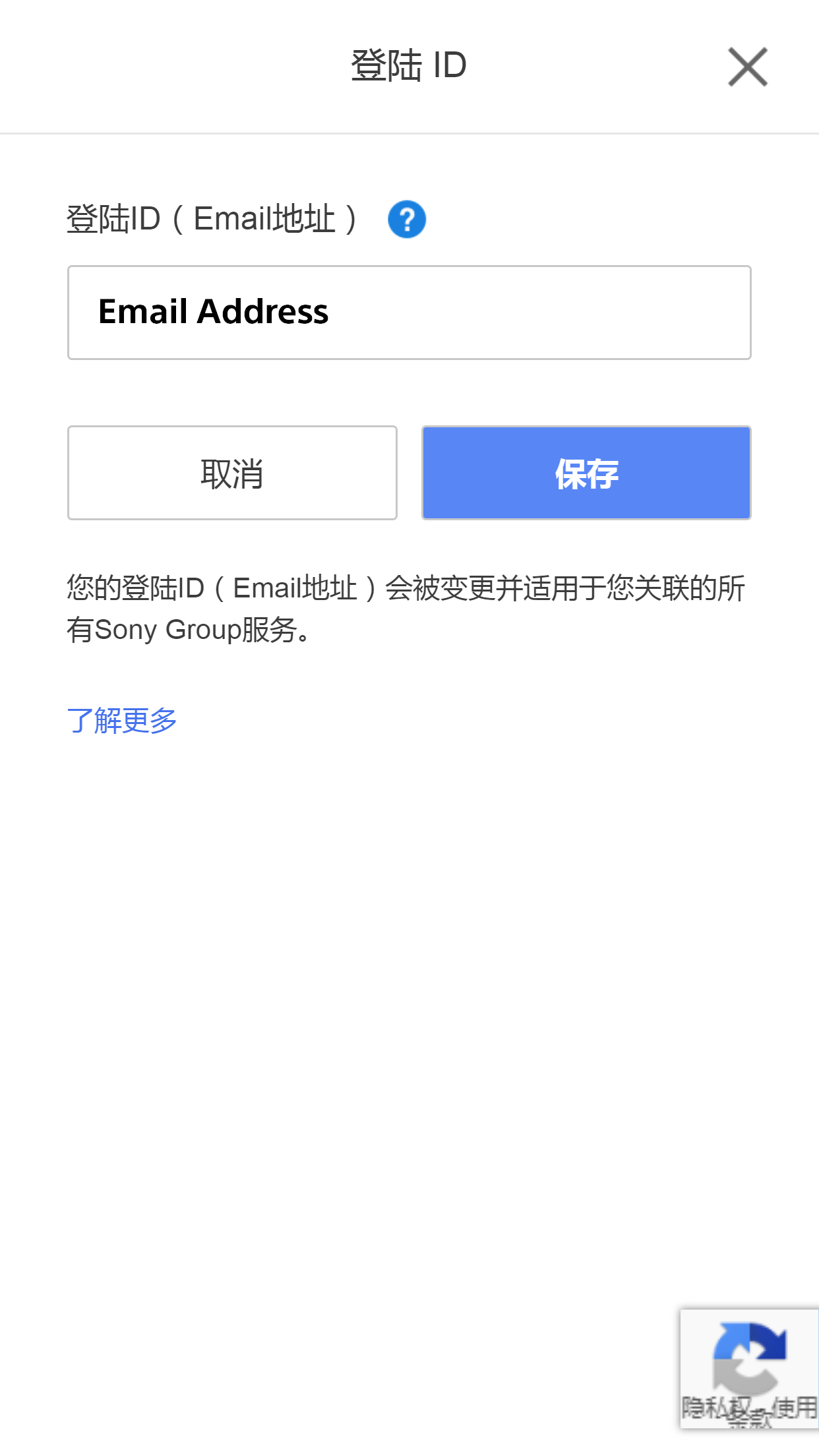Cancel the login ID change via 取消
The height and width of the screenshot is (1456, 819).
click(x=232, y=472)
